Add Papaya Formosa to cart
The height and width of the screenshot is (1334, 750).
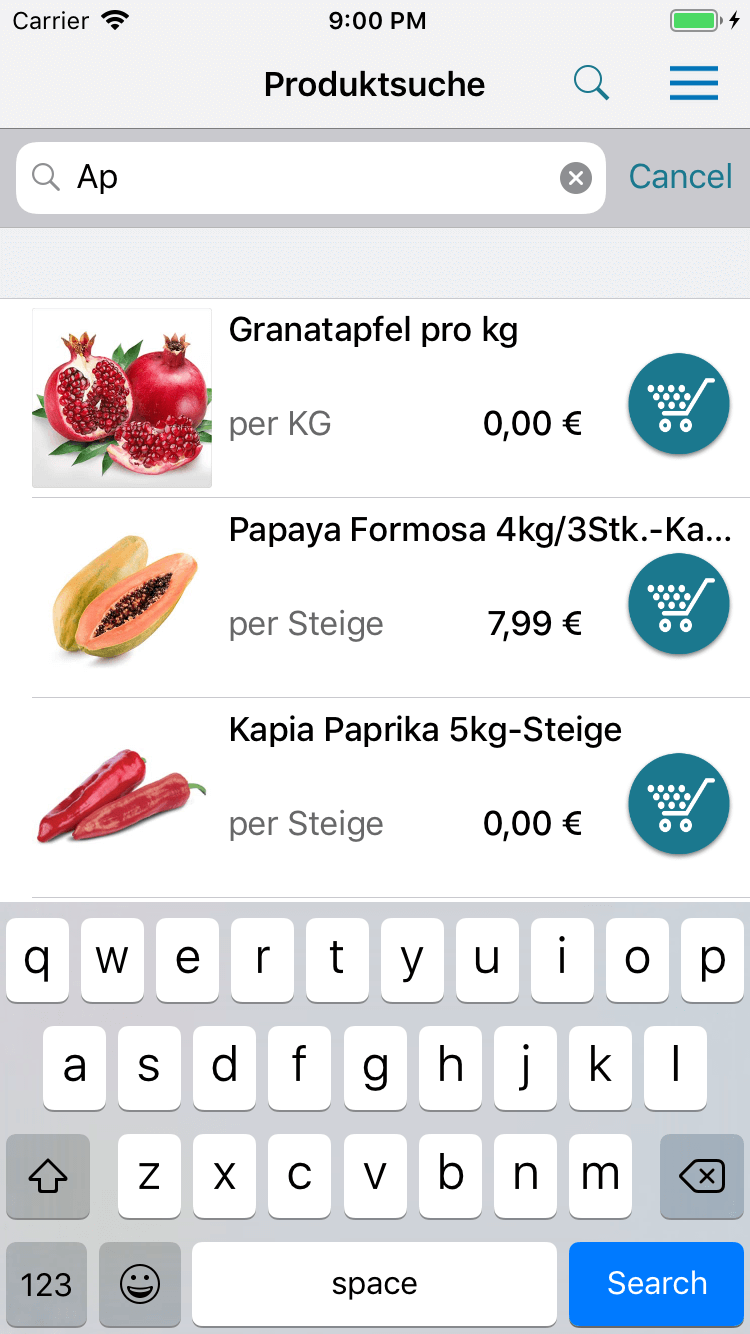click(x=678, y=603)
